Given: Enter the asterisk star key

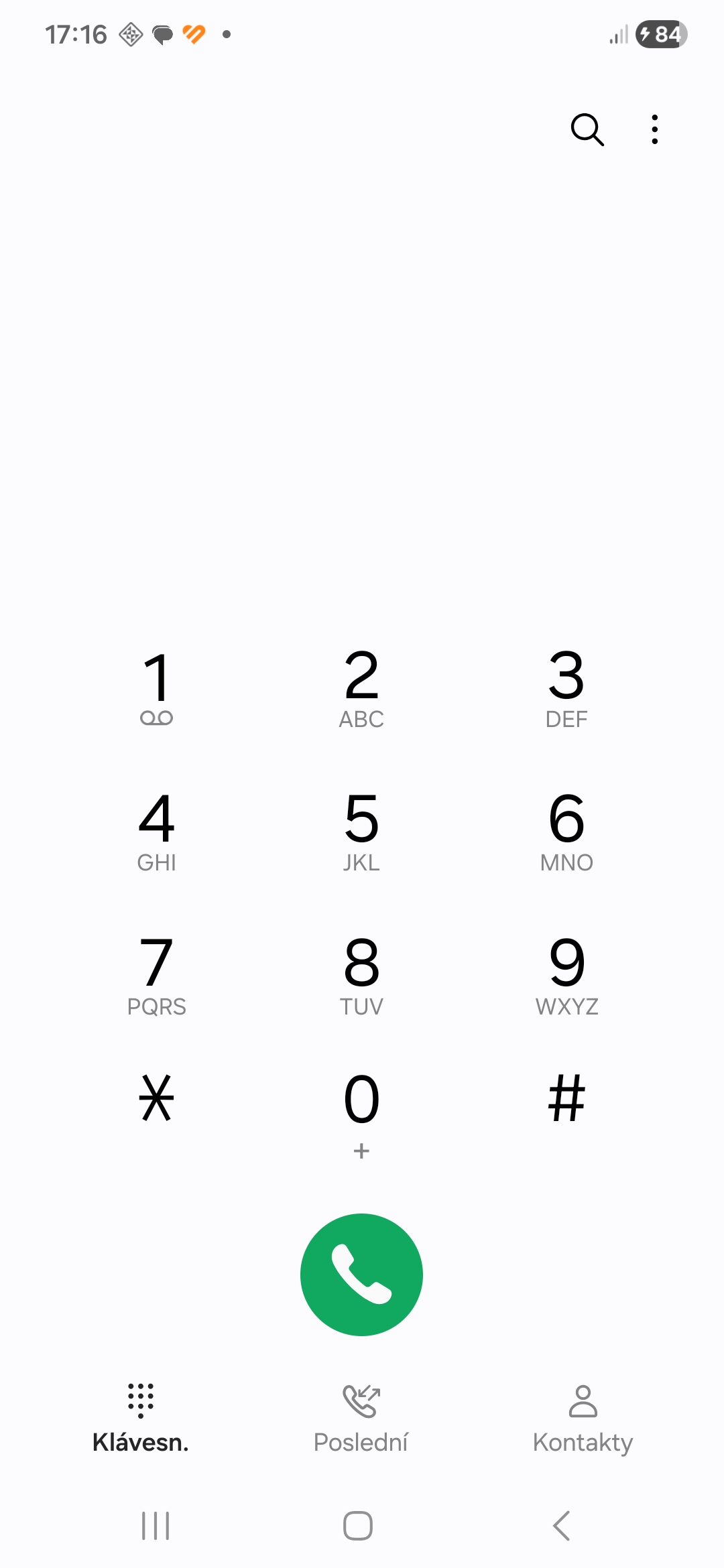Looking at the screenshot, I should tap(157, 1099).
